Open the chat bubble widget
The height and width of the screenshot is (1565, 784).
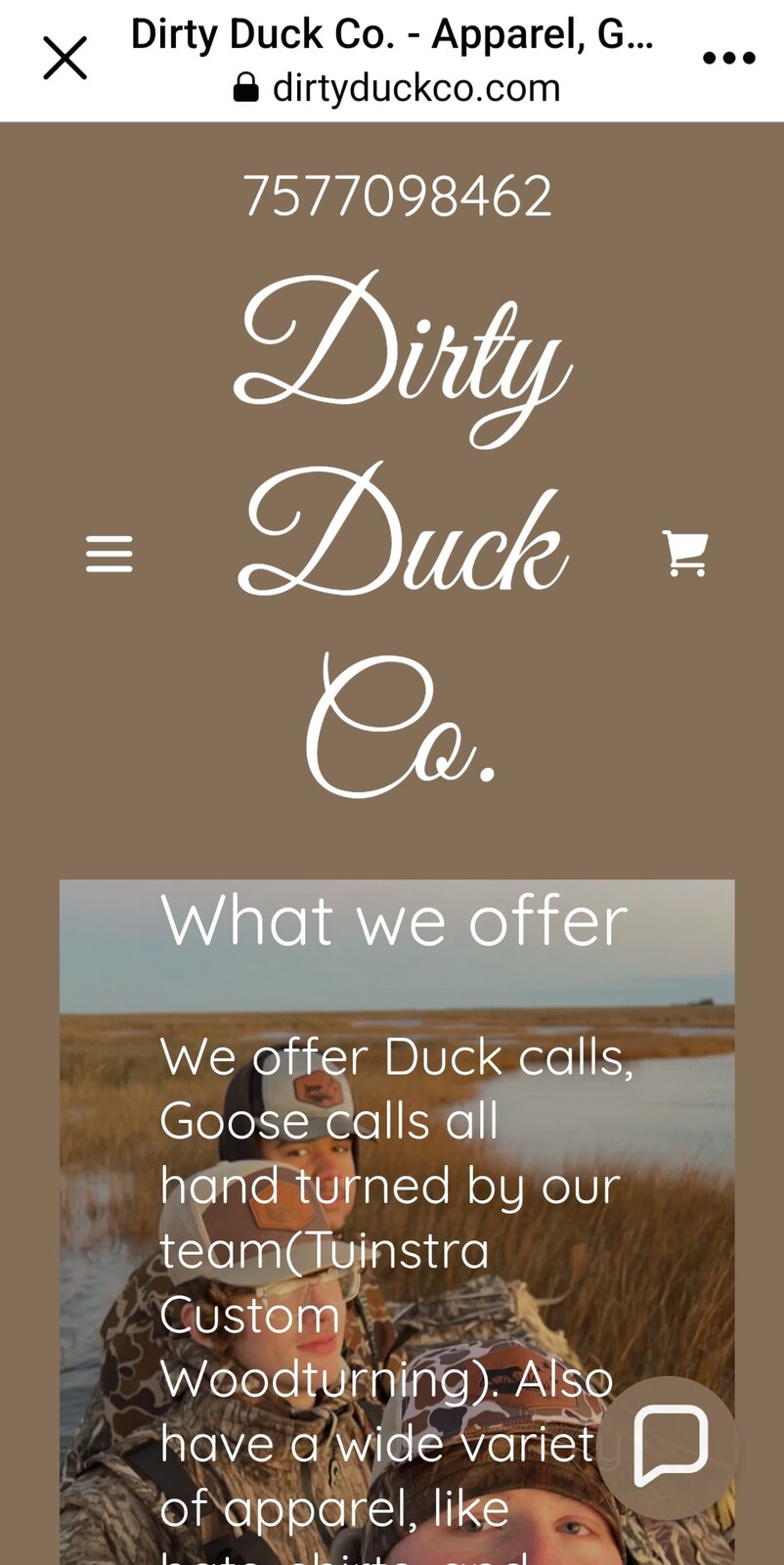point(670,1447)
